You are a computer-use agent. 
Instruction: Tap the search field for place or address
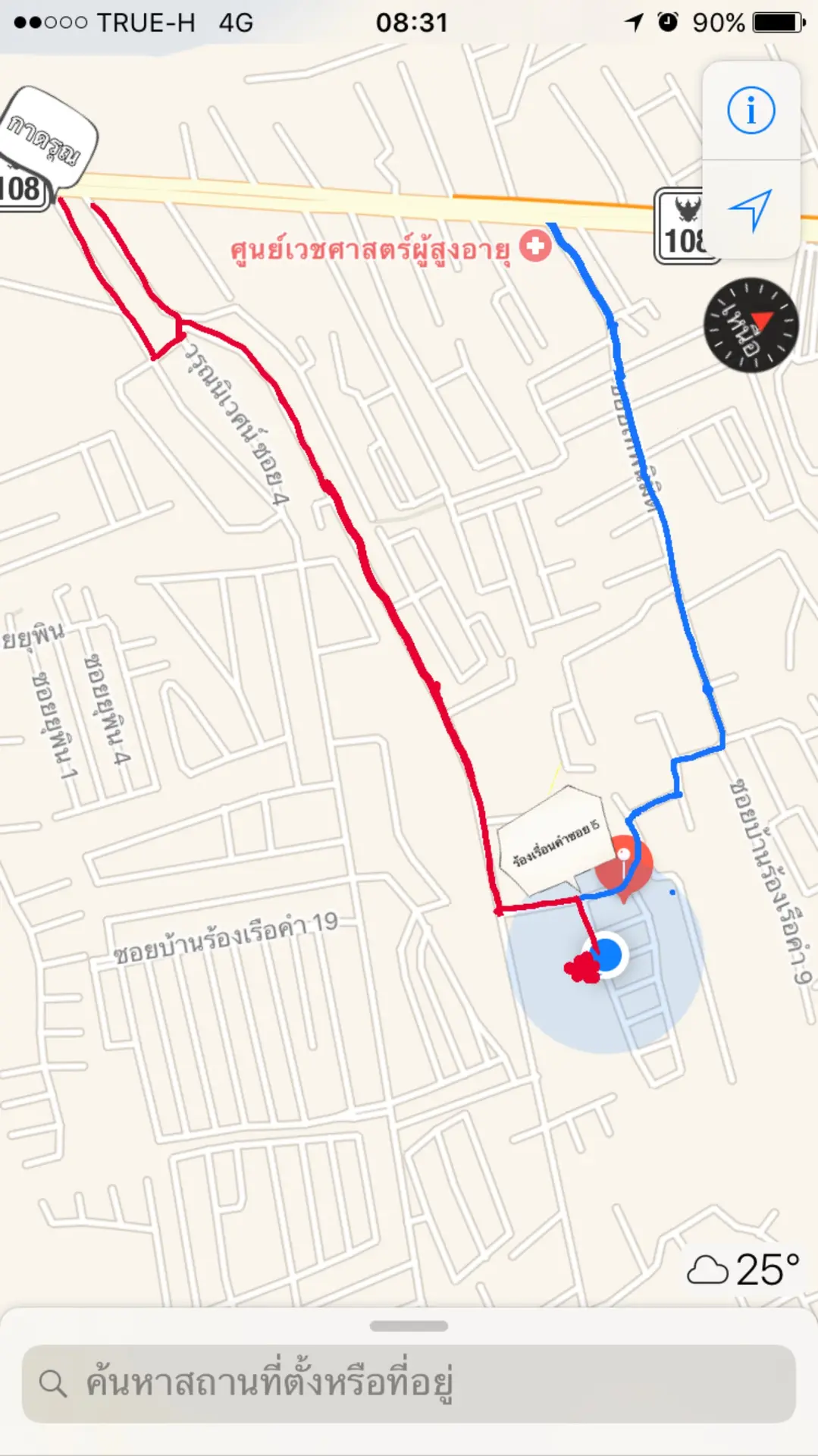click(409, 1384)
